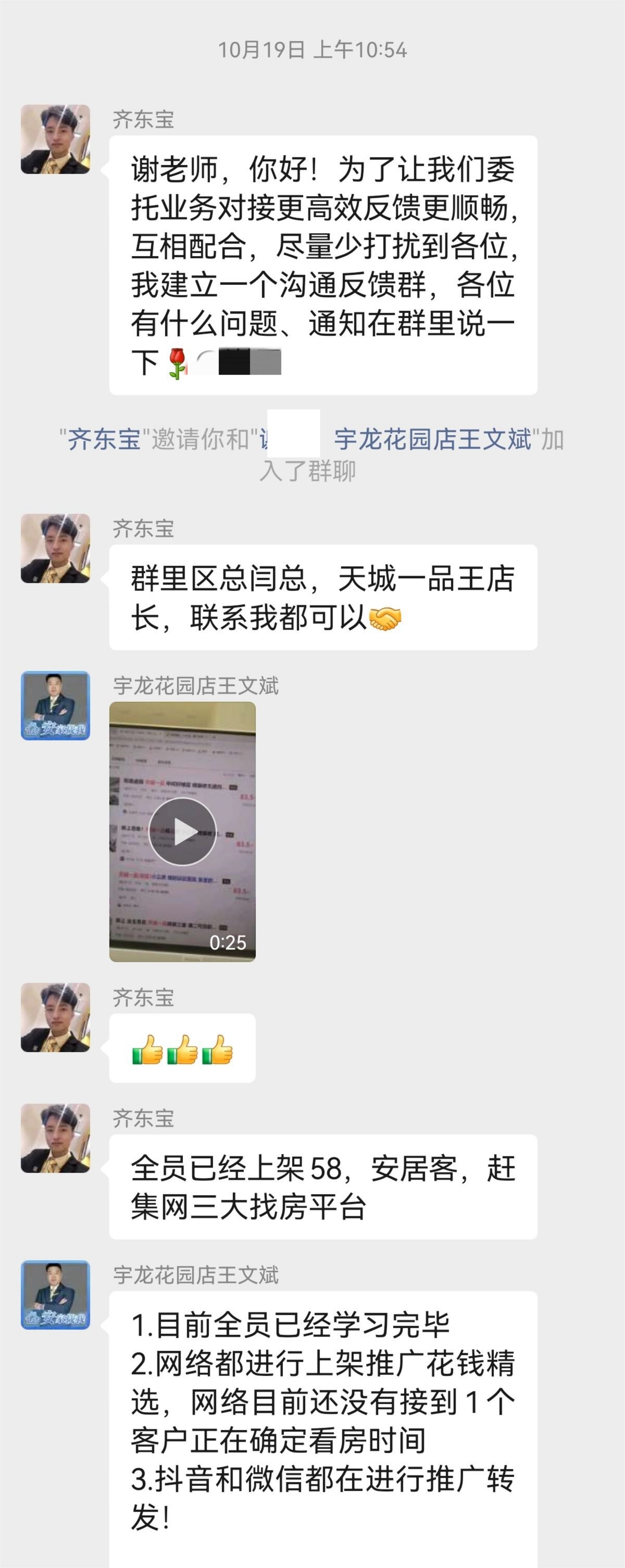This screenshot has width=625, height=1568.
Task: Tap 齐东宝's avatar beside the thumbs-up emojis
Action: 56,1017
